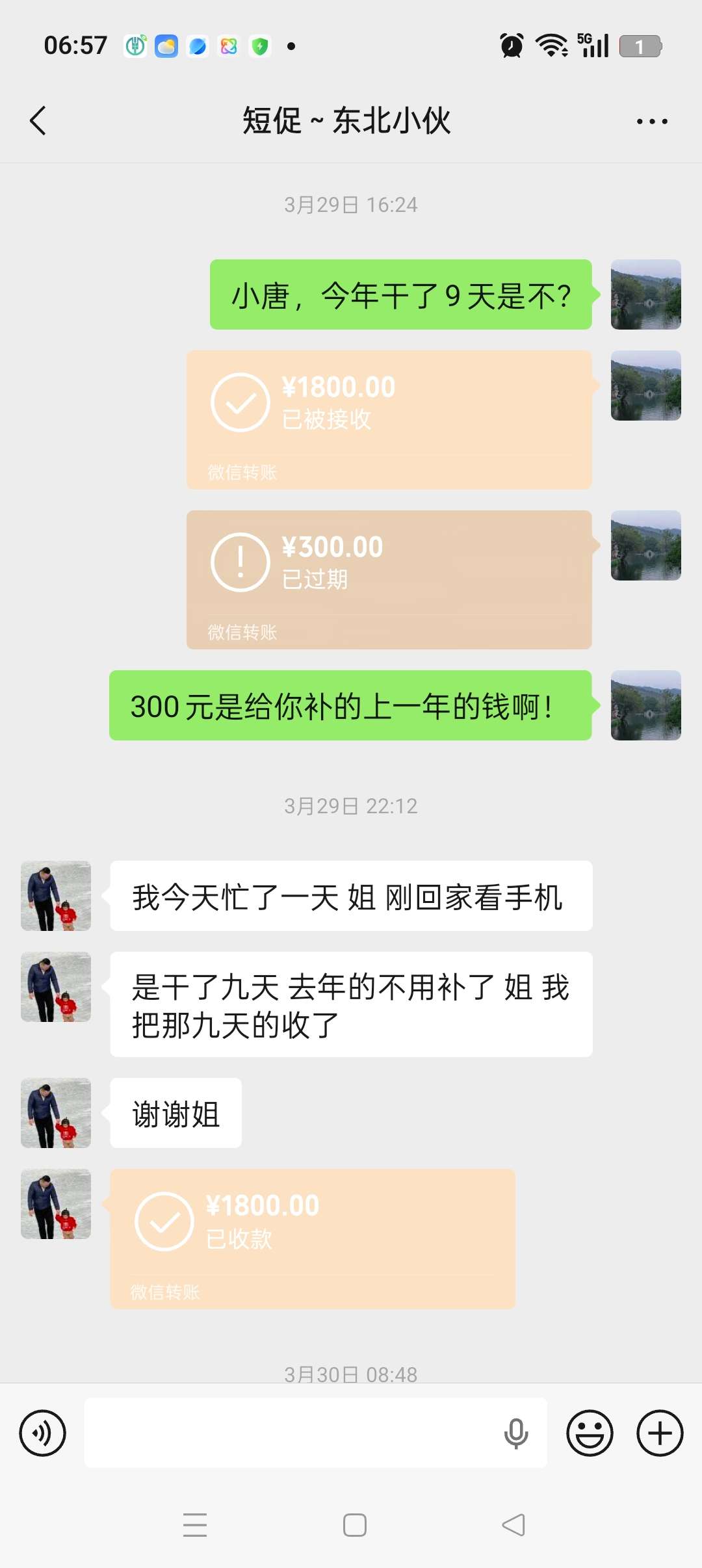Go back from the chat screen
The width and height of the screenshot is (702, 1568).
(38, 121)
